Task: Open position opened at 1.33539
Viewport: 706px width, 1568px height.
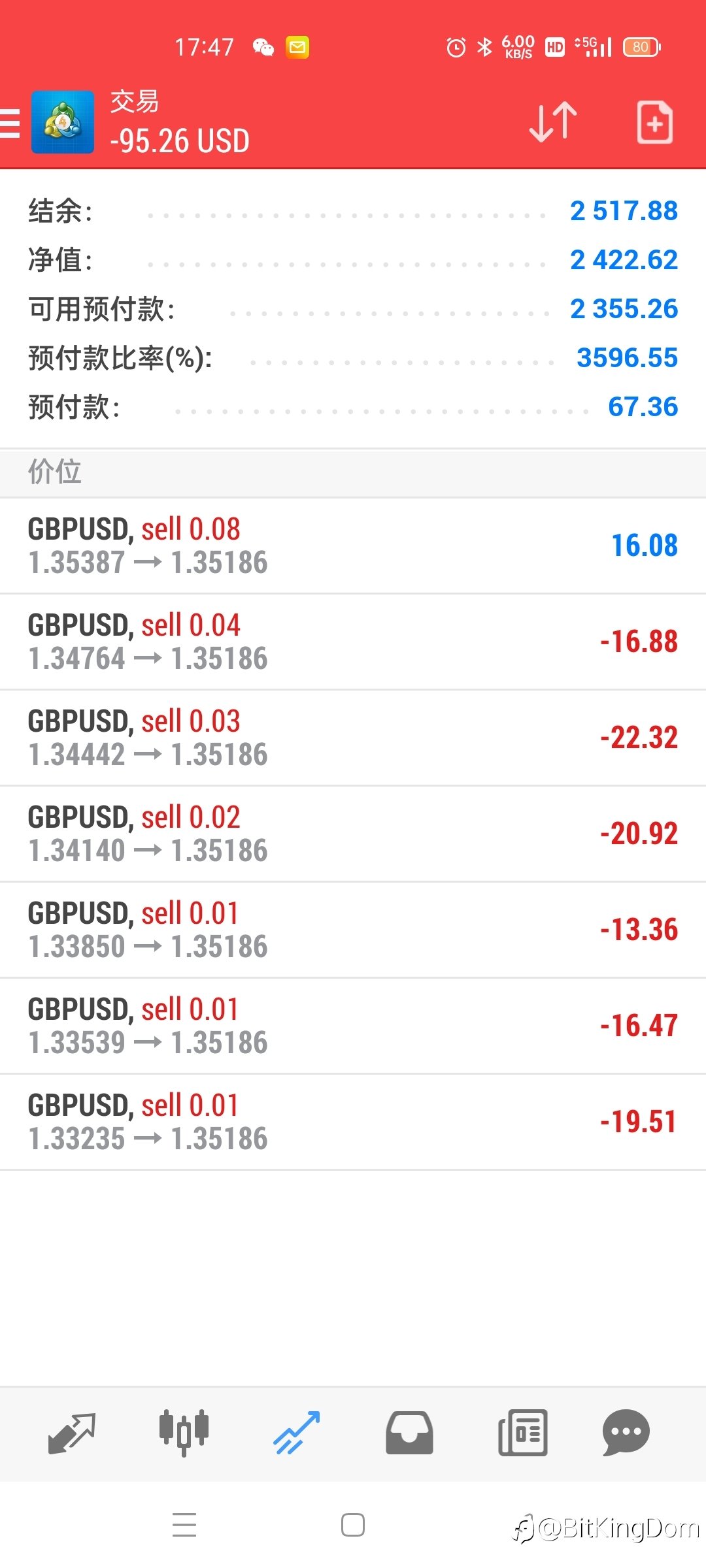Action: 353,1026
